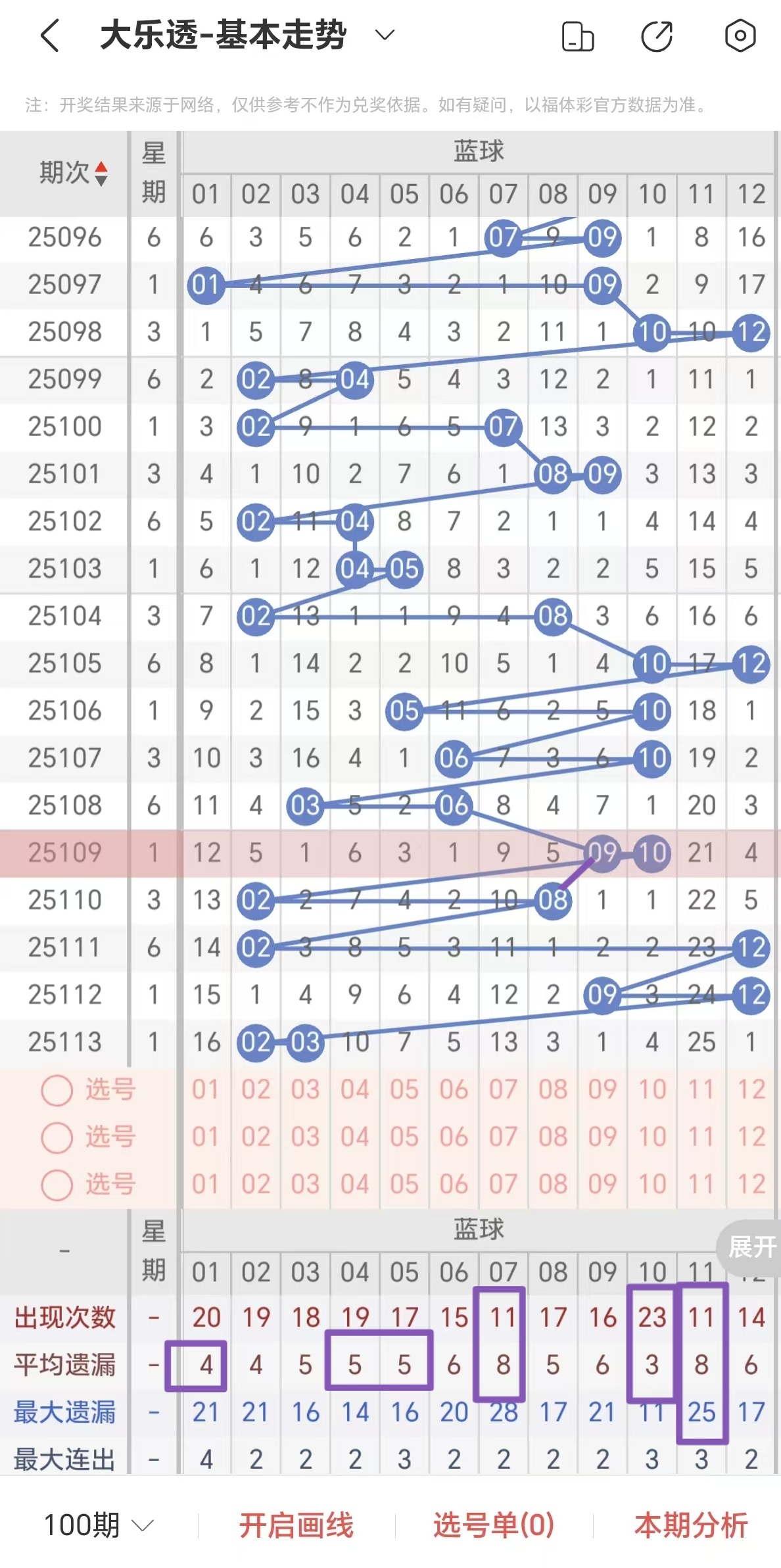The width and height of the screenshot is (781, 1568).
Task: Tap the screen orientation icon in header
Action: (578, 36)
